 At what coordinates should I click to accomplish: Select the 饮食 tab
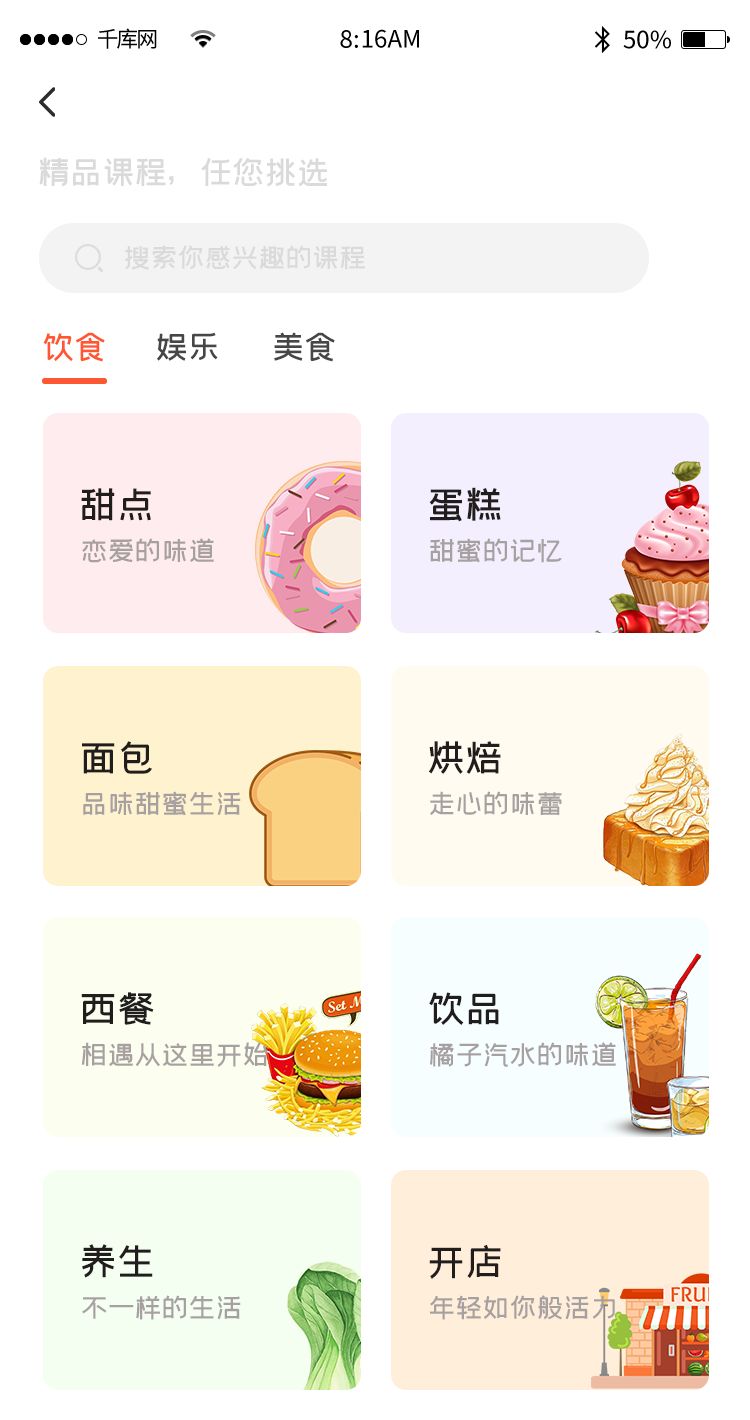(74, 348)
